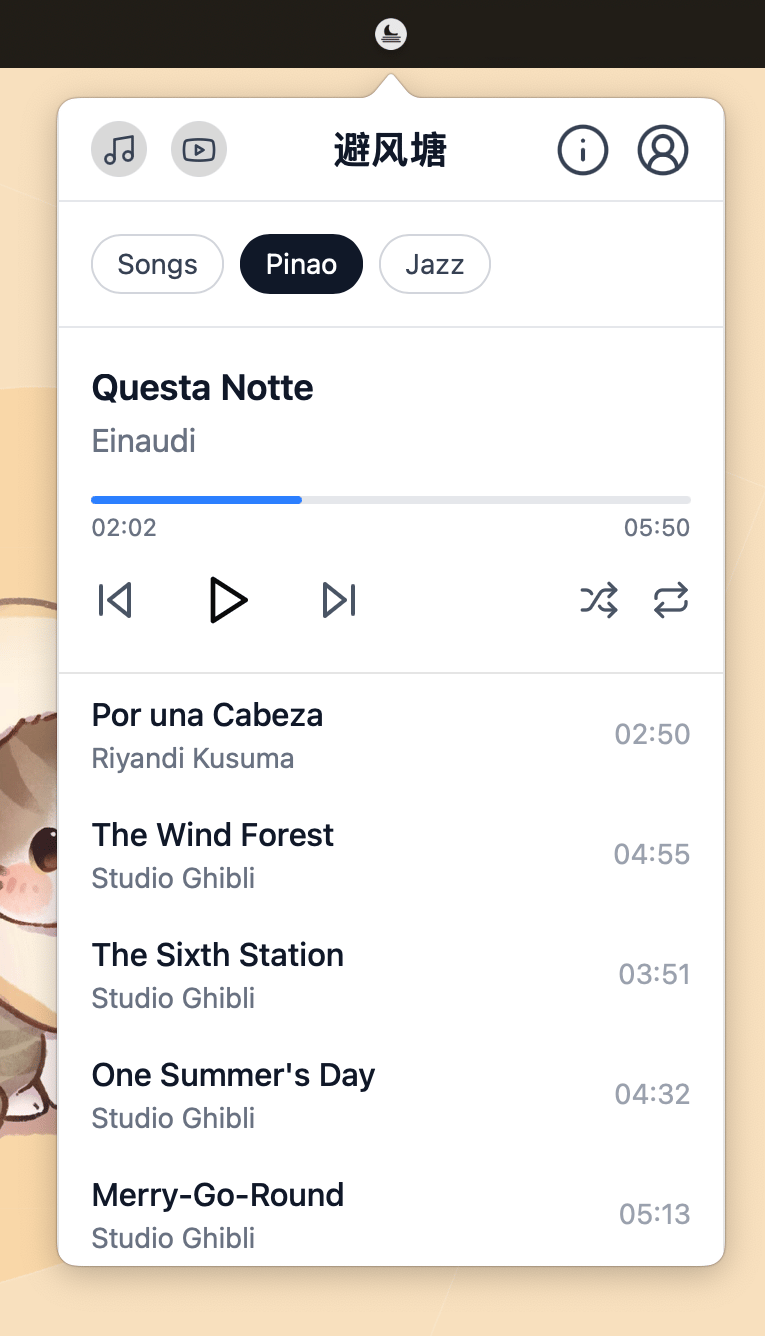Skip to the previous track
This screenshot has height=1336, width=765.
point(115,600)
